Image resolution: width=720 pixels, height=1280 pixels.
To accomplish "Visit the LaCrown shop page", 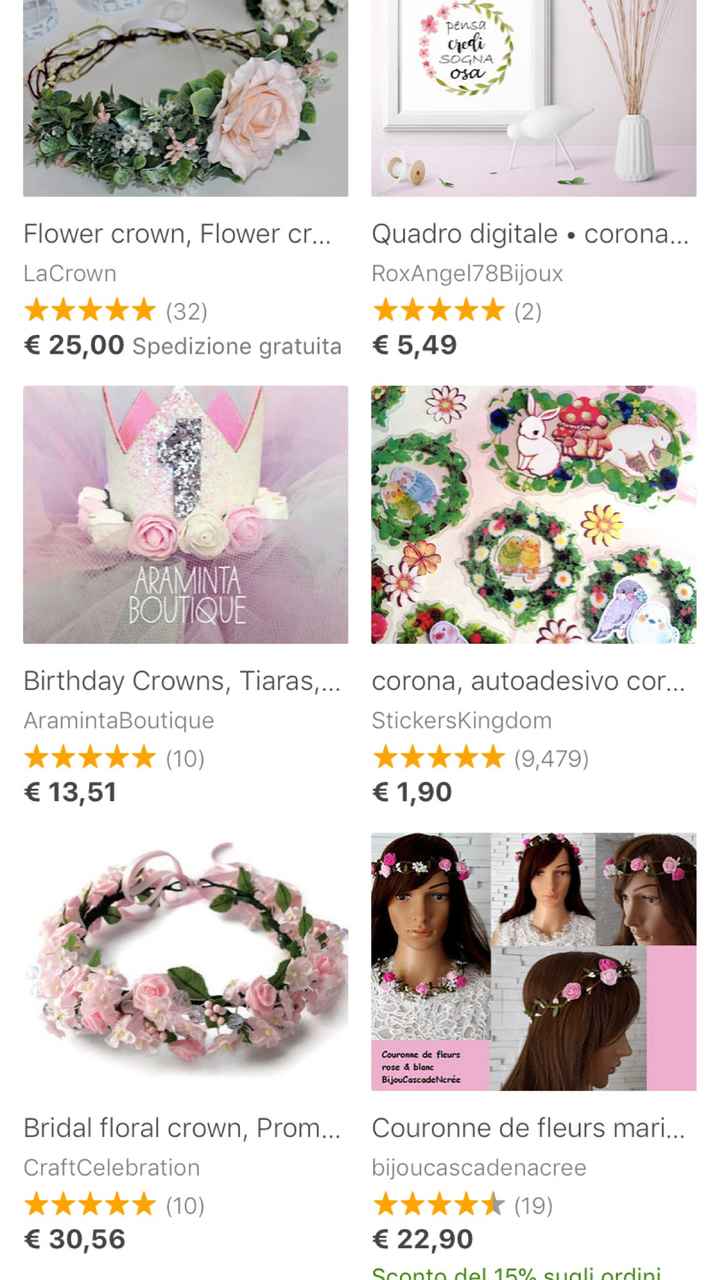I will tap(71, 272).
